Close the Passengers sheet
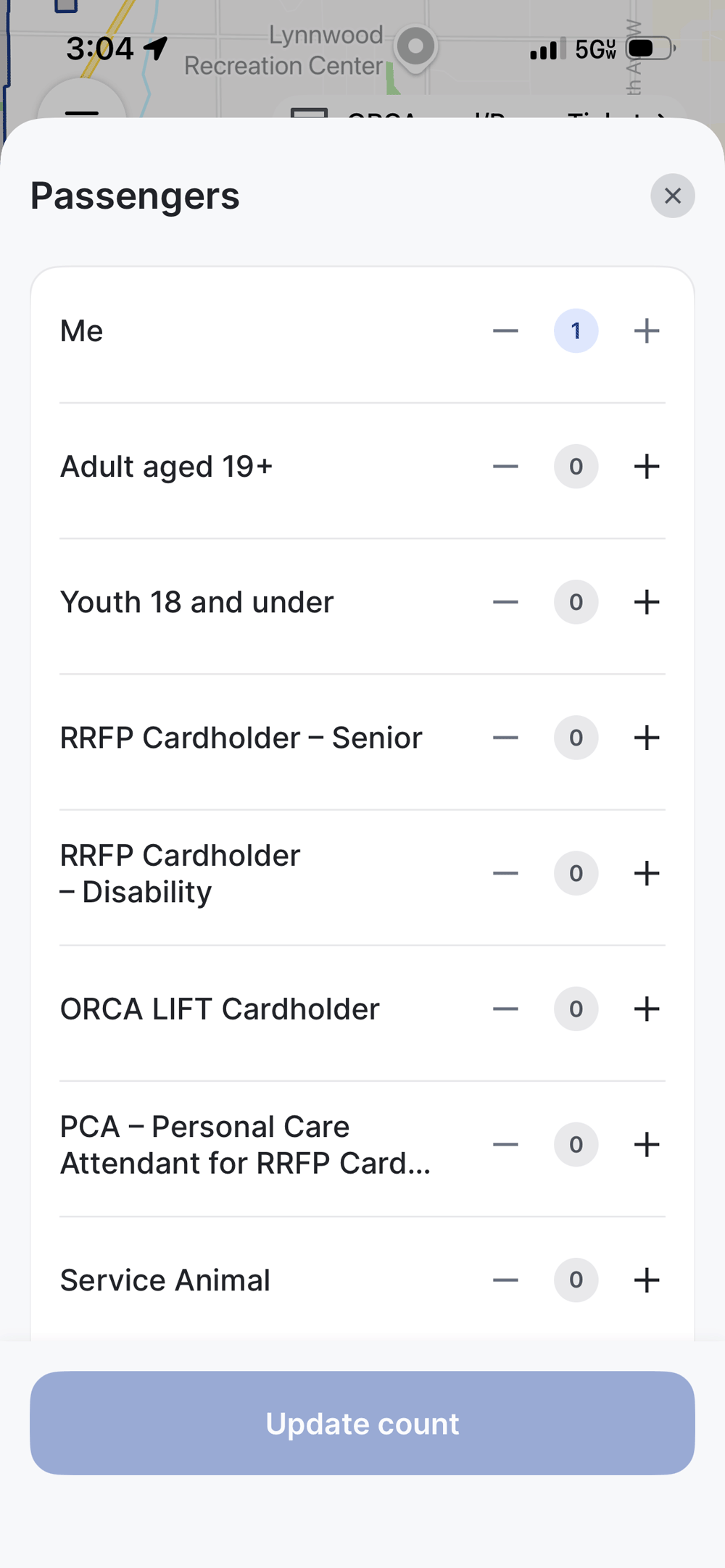This screenshot has width=725, height=1568. (x=672, y=196)
